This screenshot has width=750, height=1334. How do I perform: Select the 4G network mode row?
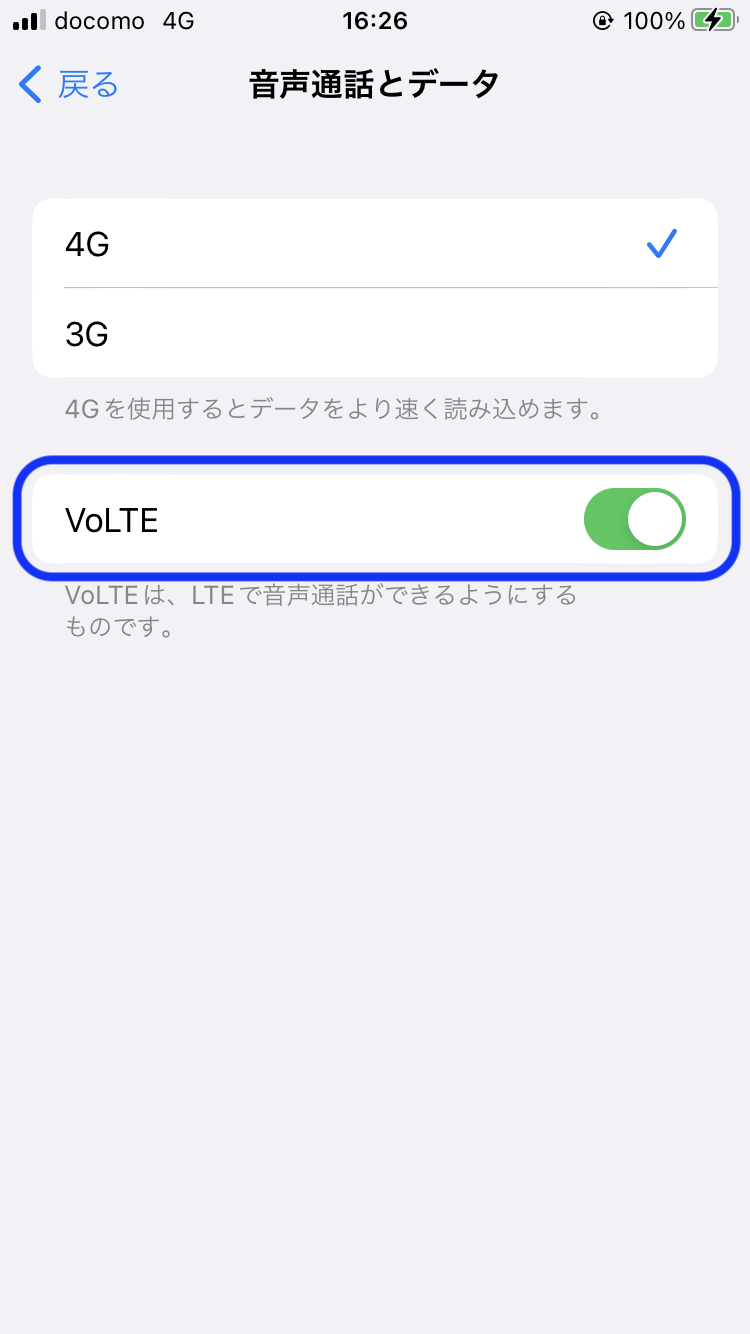(375, 243)
